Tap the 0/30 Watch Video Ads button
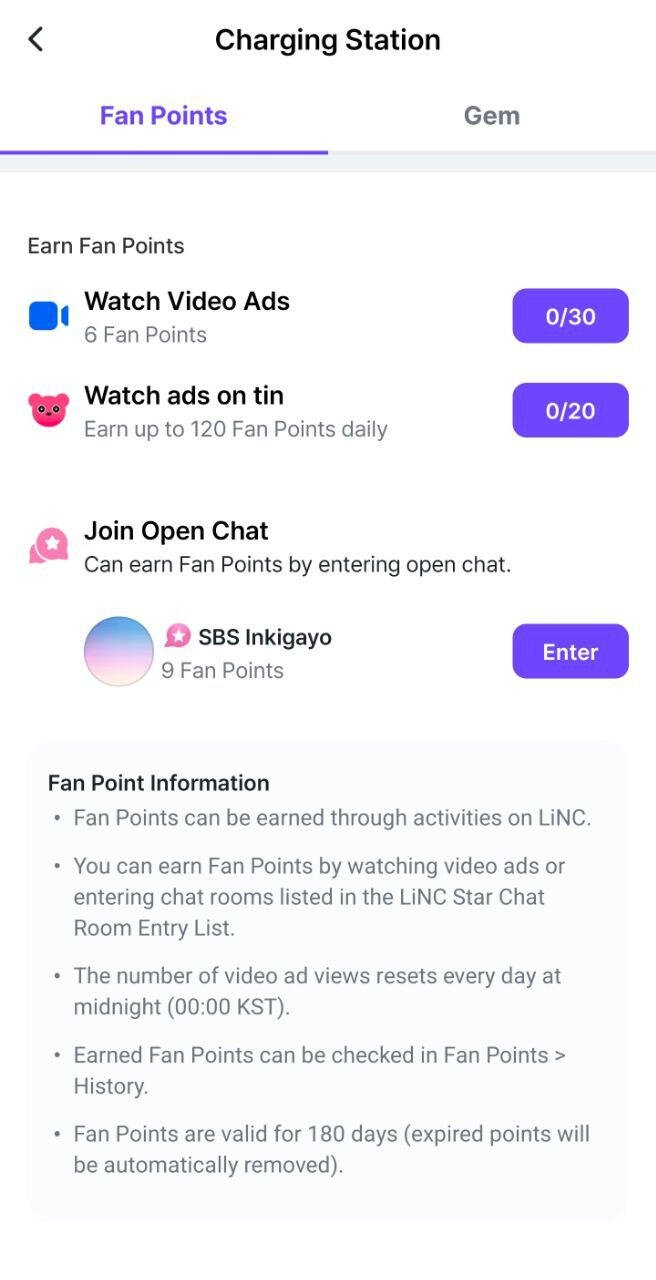The width and height of the screenshot is (656, 1280). pos(570,316)
